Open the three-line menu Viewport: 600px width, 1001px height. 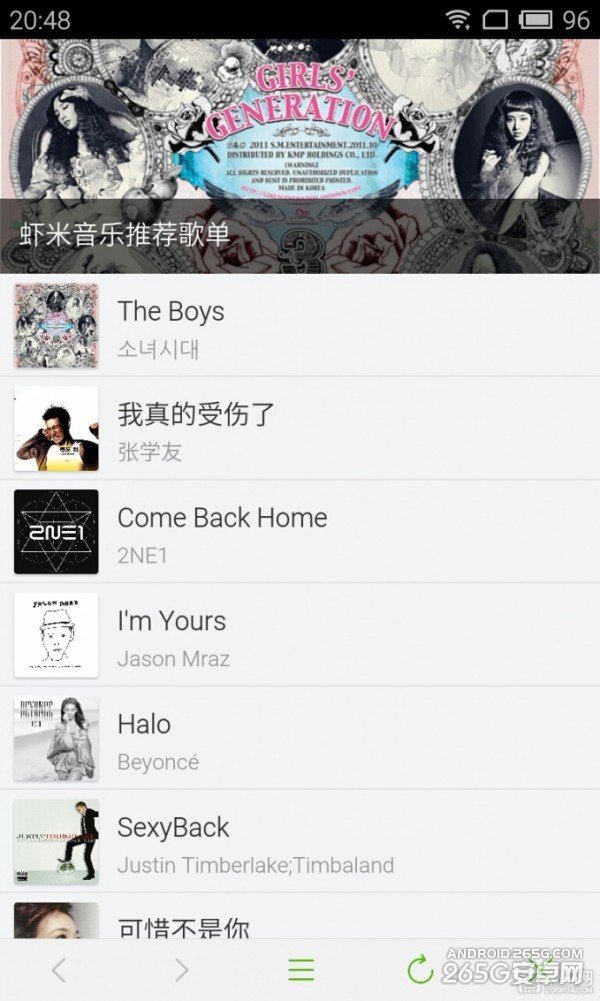(301, 969)
